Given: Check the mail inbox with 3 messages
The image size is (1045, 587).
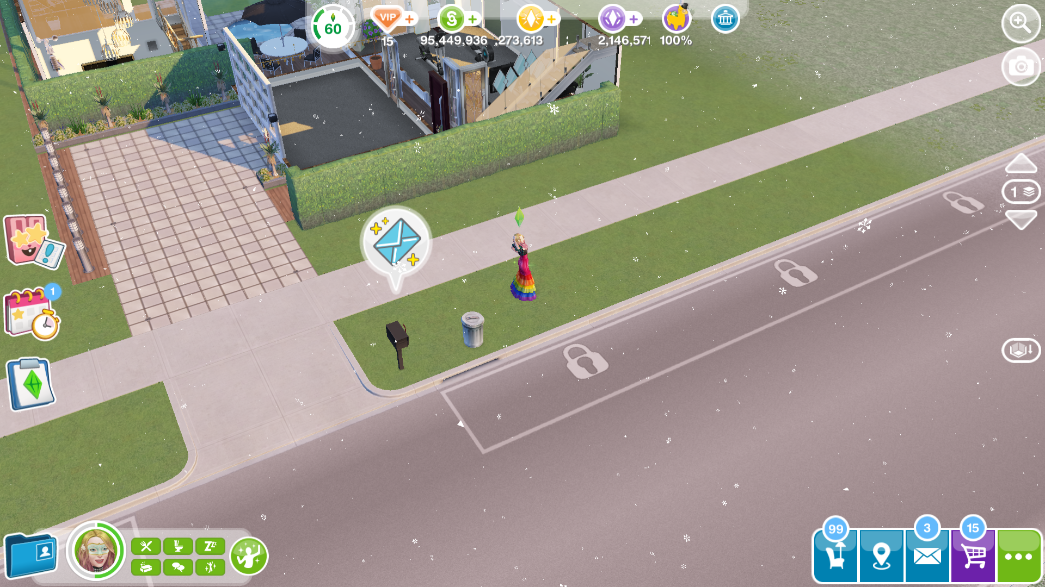Looking at the screenshot, I should tap(927, 556).
